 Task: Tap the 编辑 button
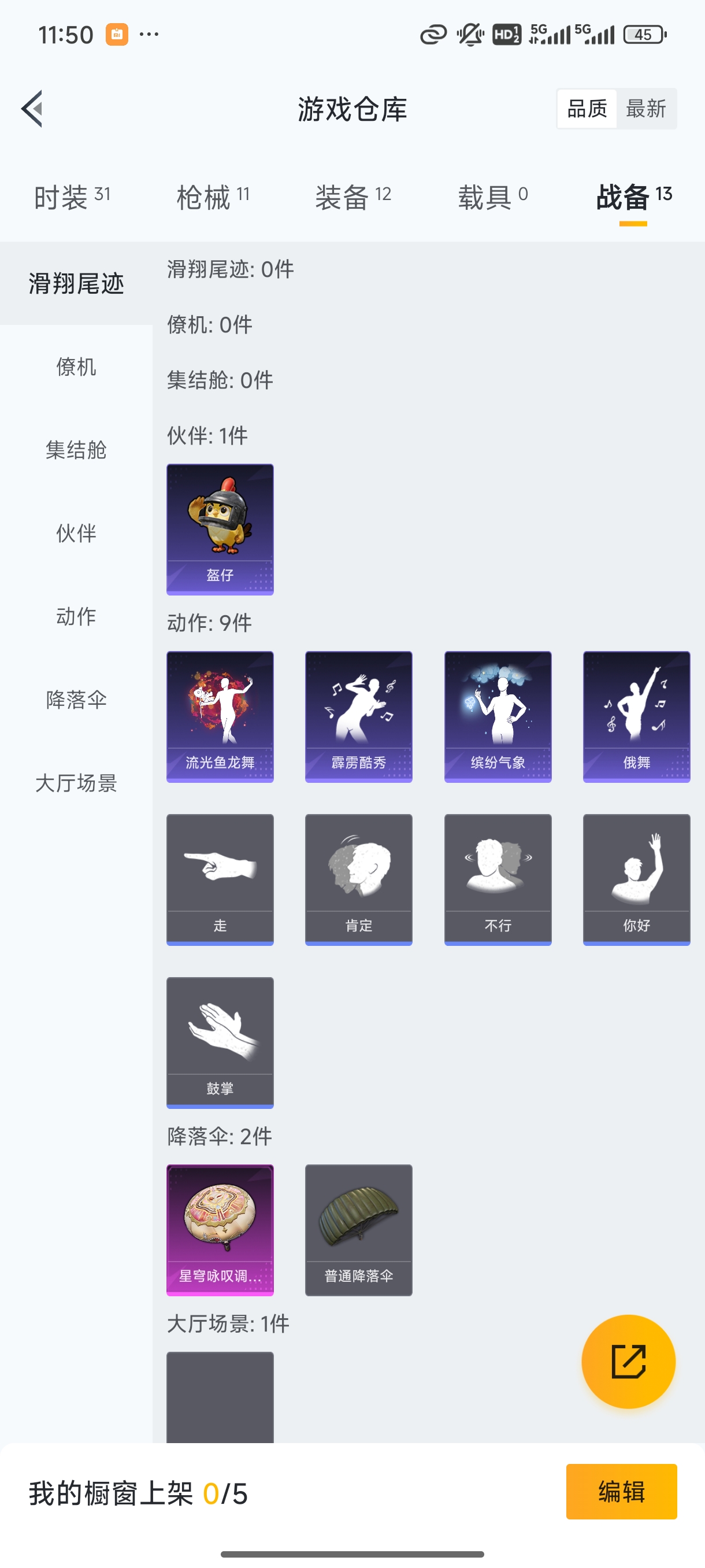point(622,1492)
